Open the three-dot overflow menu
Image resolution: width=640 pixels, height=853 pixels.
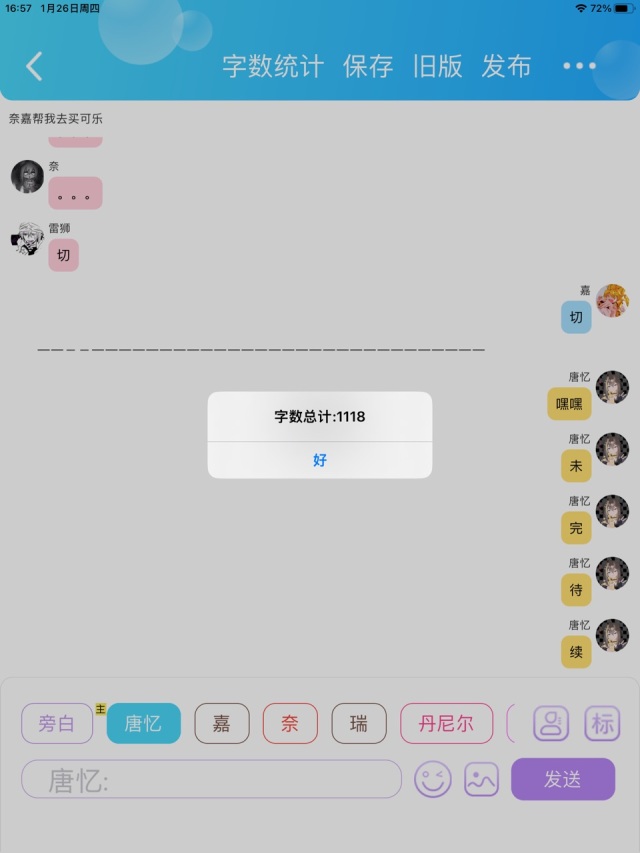click(579, 66)
